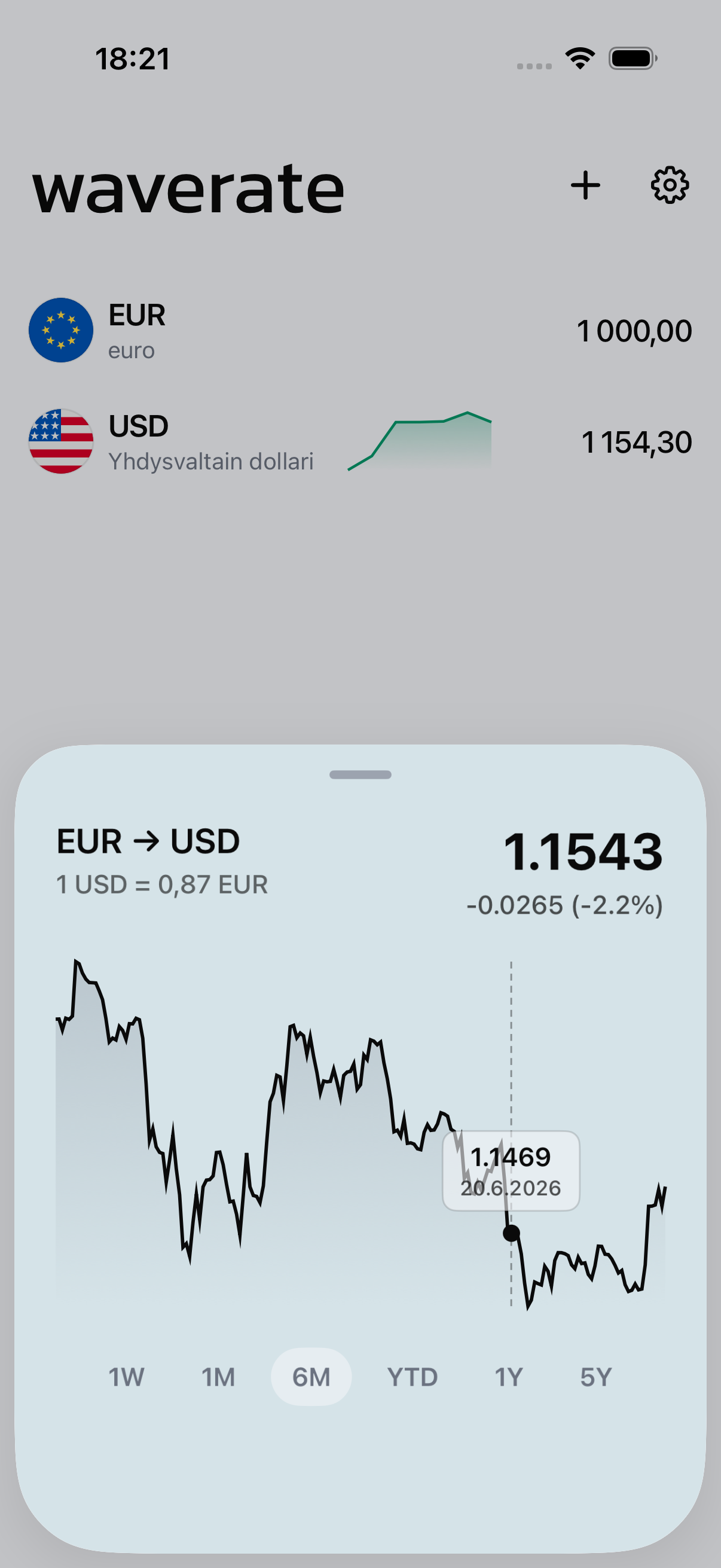Switch chart range to 1W
Image resolution: width=721 pixels, height=1568 pixels.
126,1376
